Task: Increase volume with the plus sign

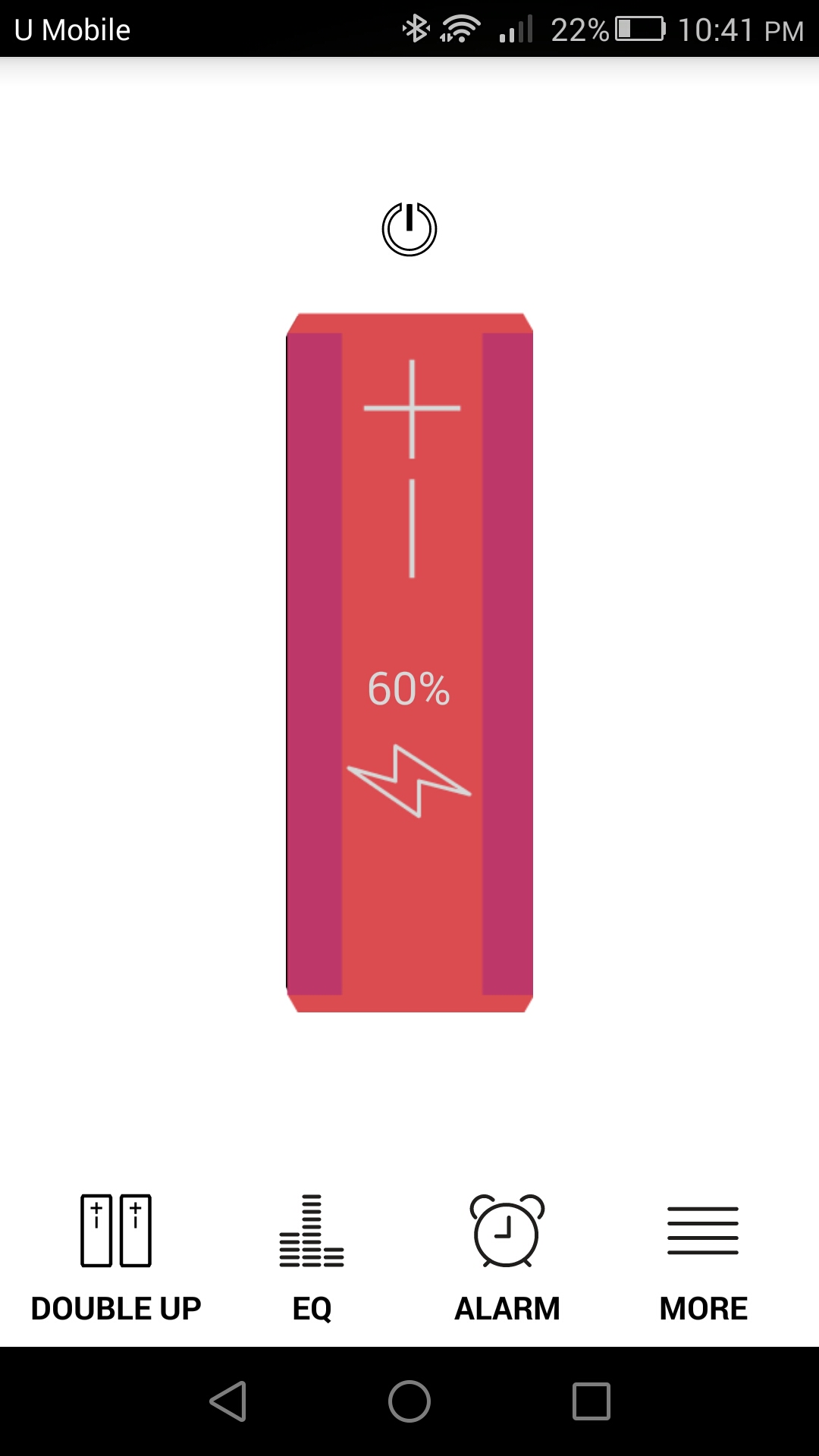Action: click(412, 409)
